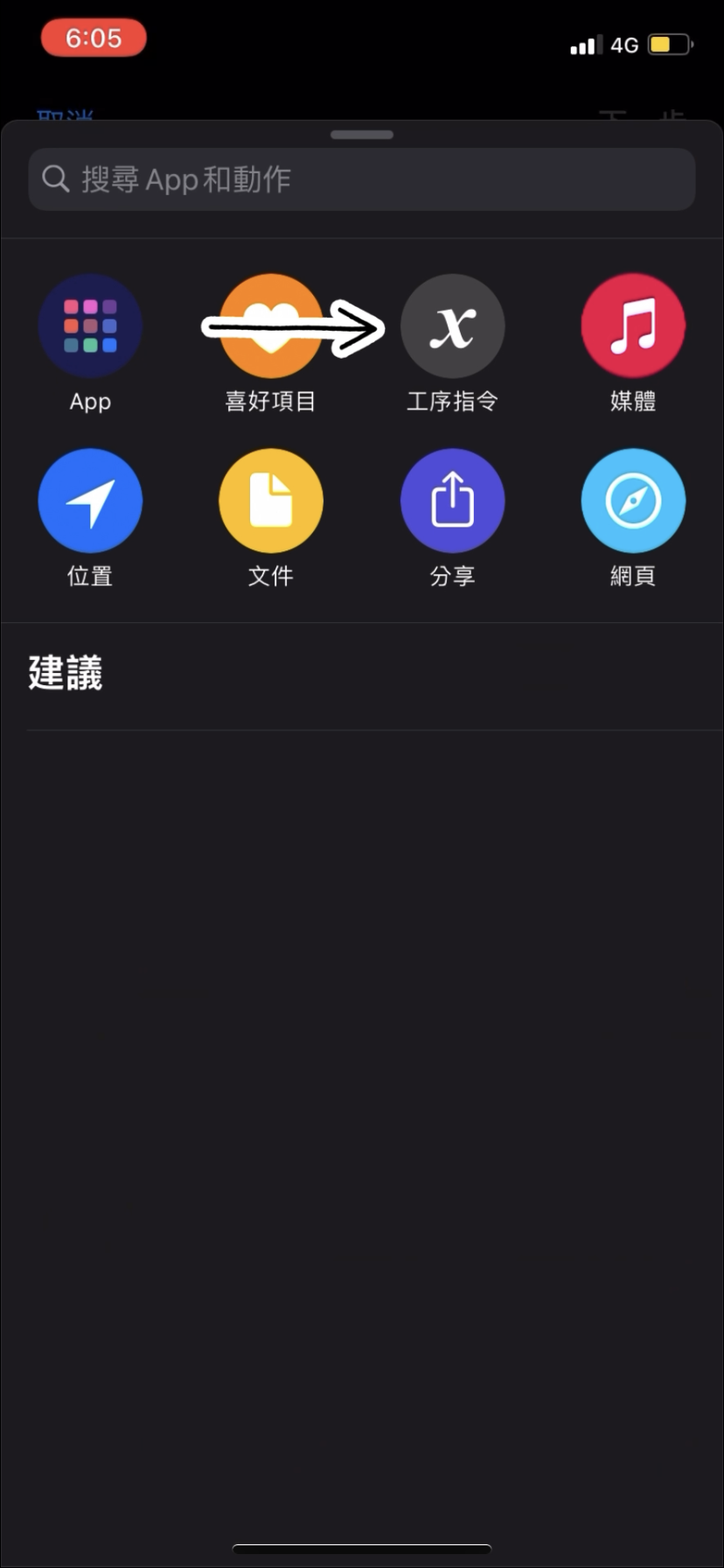
Task: Choose the 網頁 web category
Action: [x=633, y=501]
